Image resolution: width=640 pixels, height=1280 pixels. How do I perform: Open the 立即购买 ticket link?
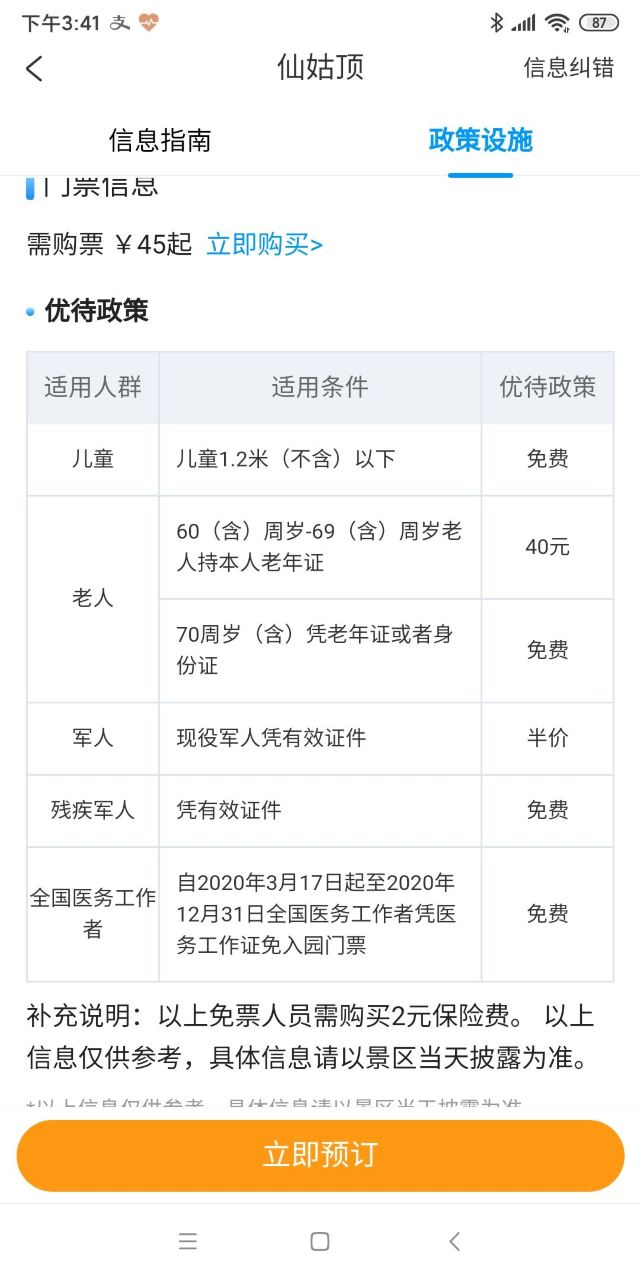(x=264, y=245)
